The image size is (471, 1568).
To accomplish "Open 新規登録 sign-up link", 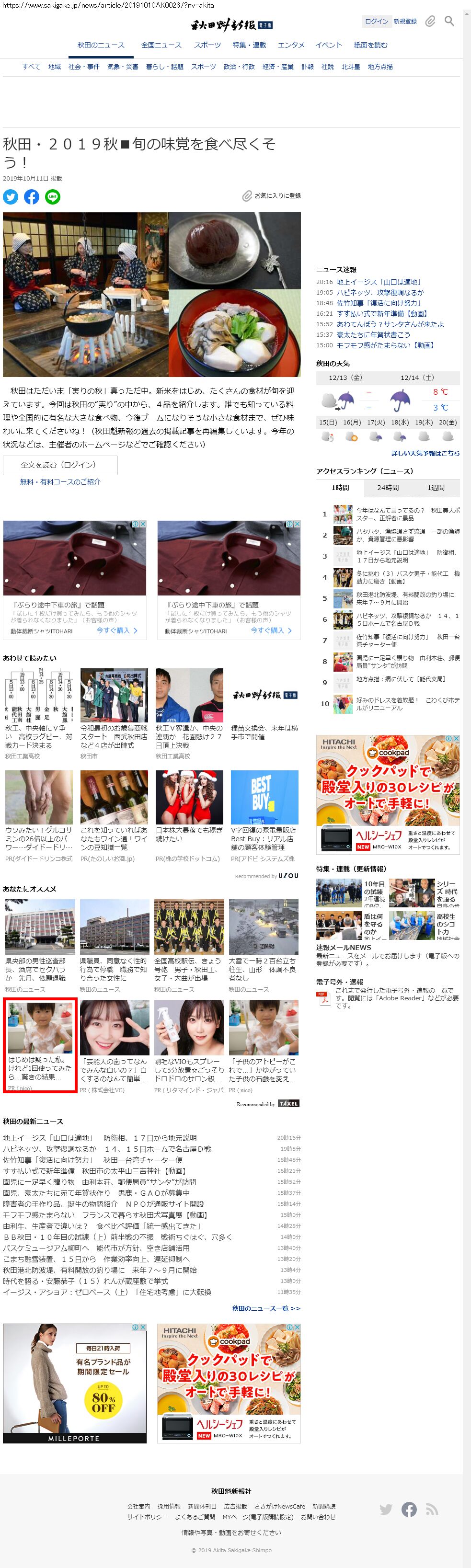I will click(x=405, y=21).
